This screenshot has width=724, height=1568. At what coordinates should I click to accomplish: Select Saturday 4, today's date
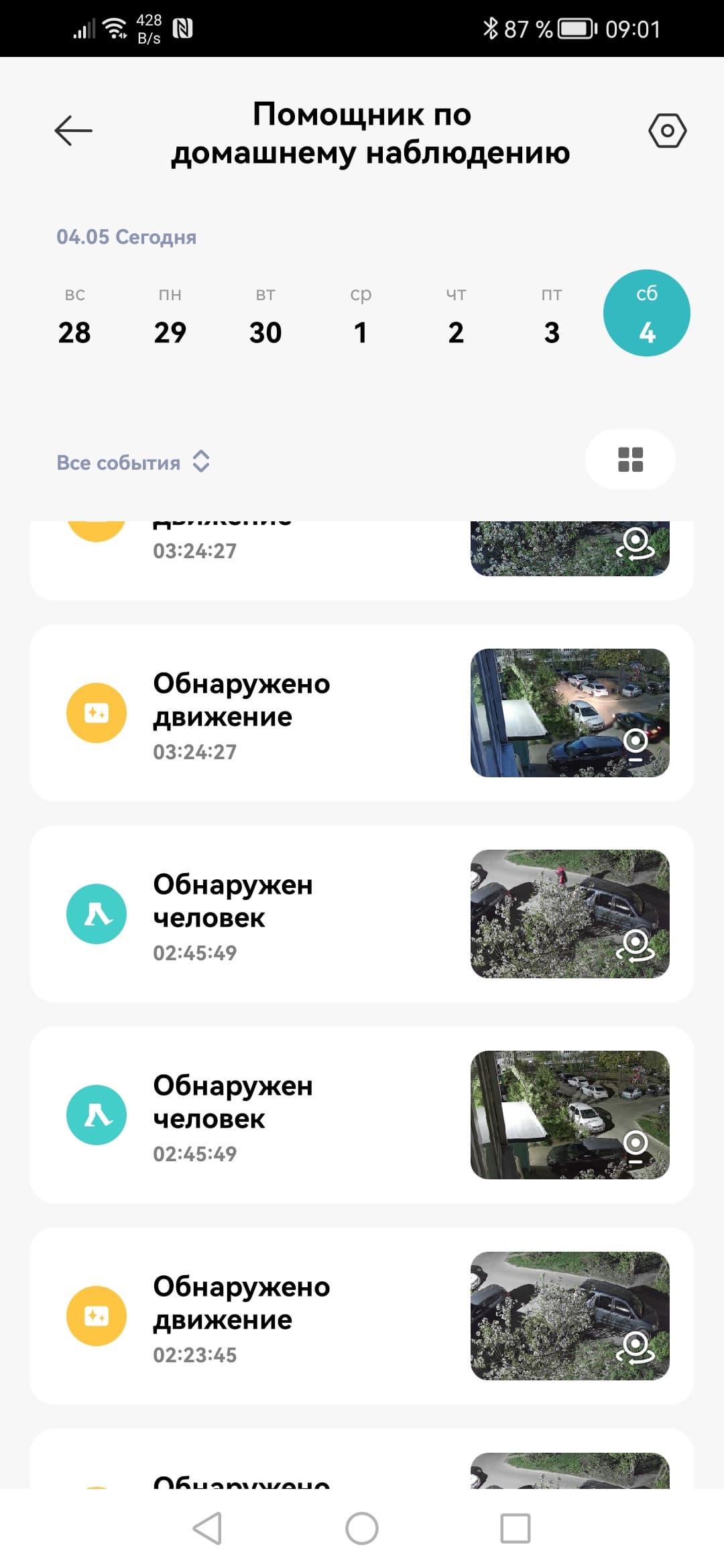tap(647, 314)
